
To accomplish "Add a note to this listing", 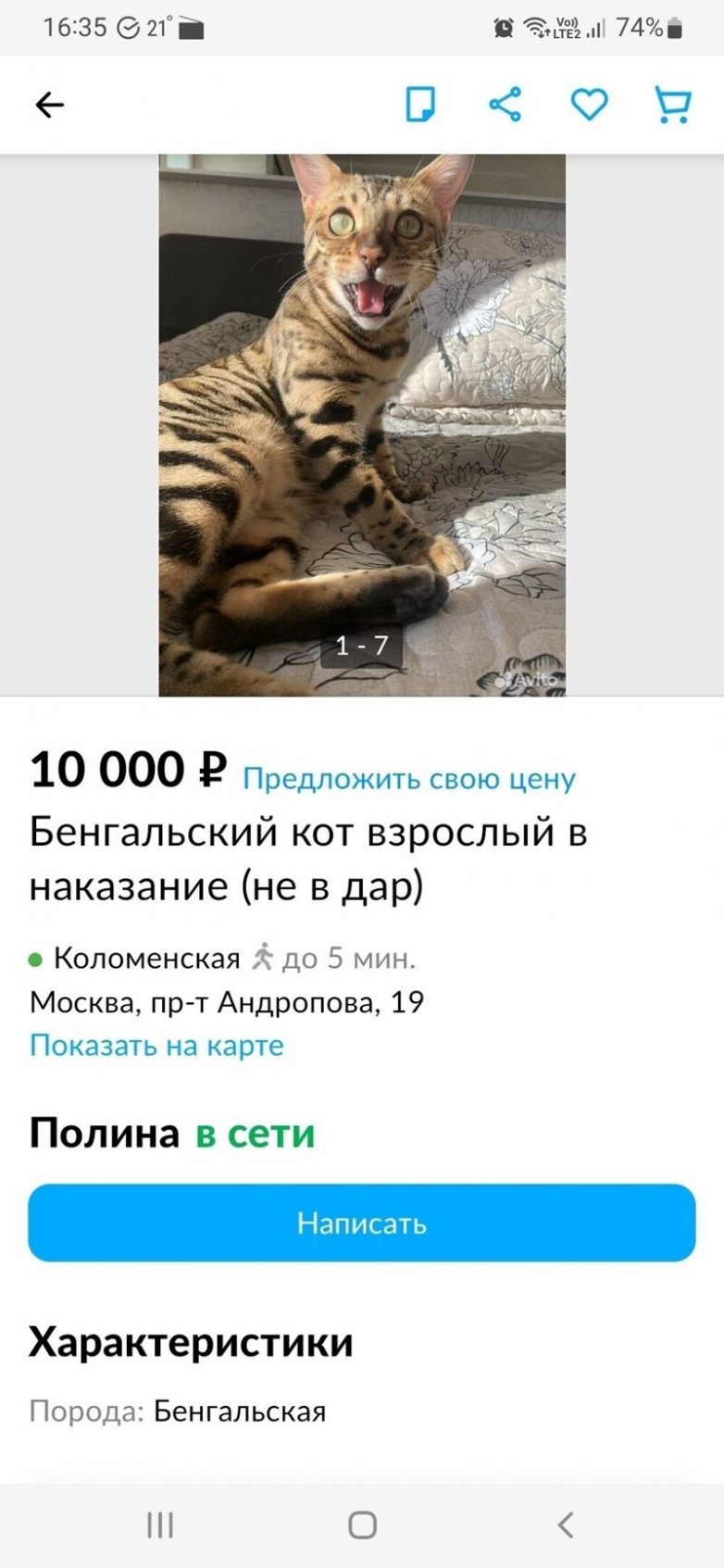I will click(x=420, y=105).
